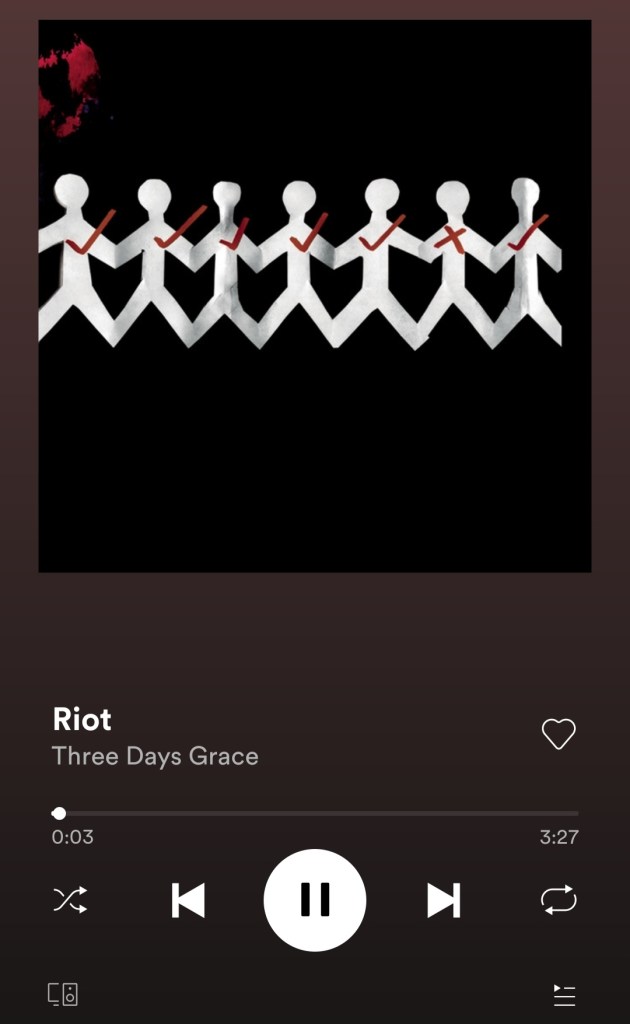Screen dimensions: 630x1024
Task: Turn on repeat mode
Action: coord(558,900)
